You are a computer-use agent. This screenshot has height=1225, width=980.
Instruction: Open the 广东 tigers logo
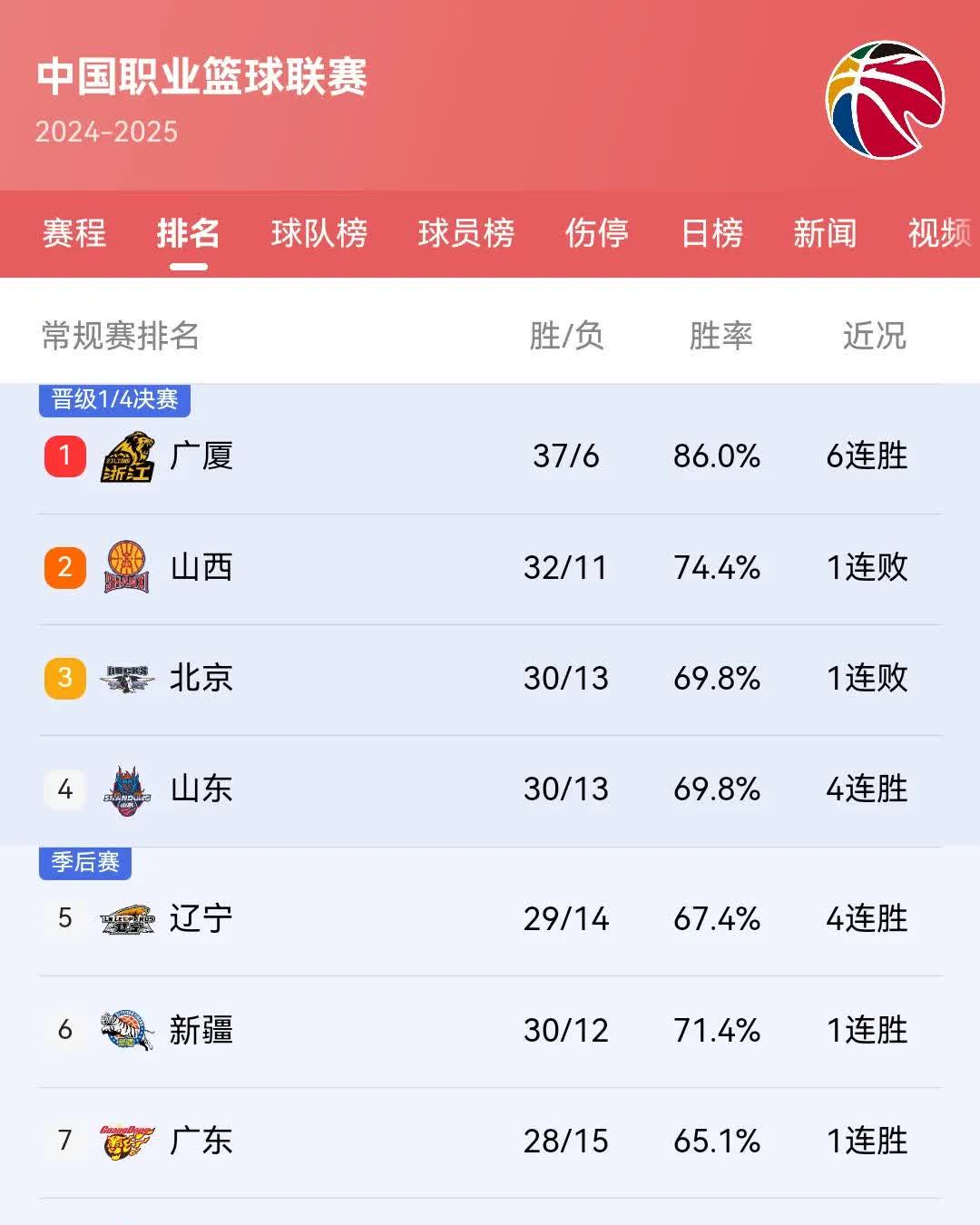127,1142
